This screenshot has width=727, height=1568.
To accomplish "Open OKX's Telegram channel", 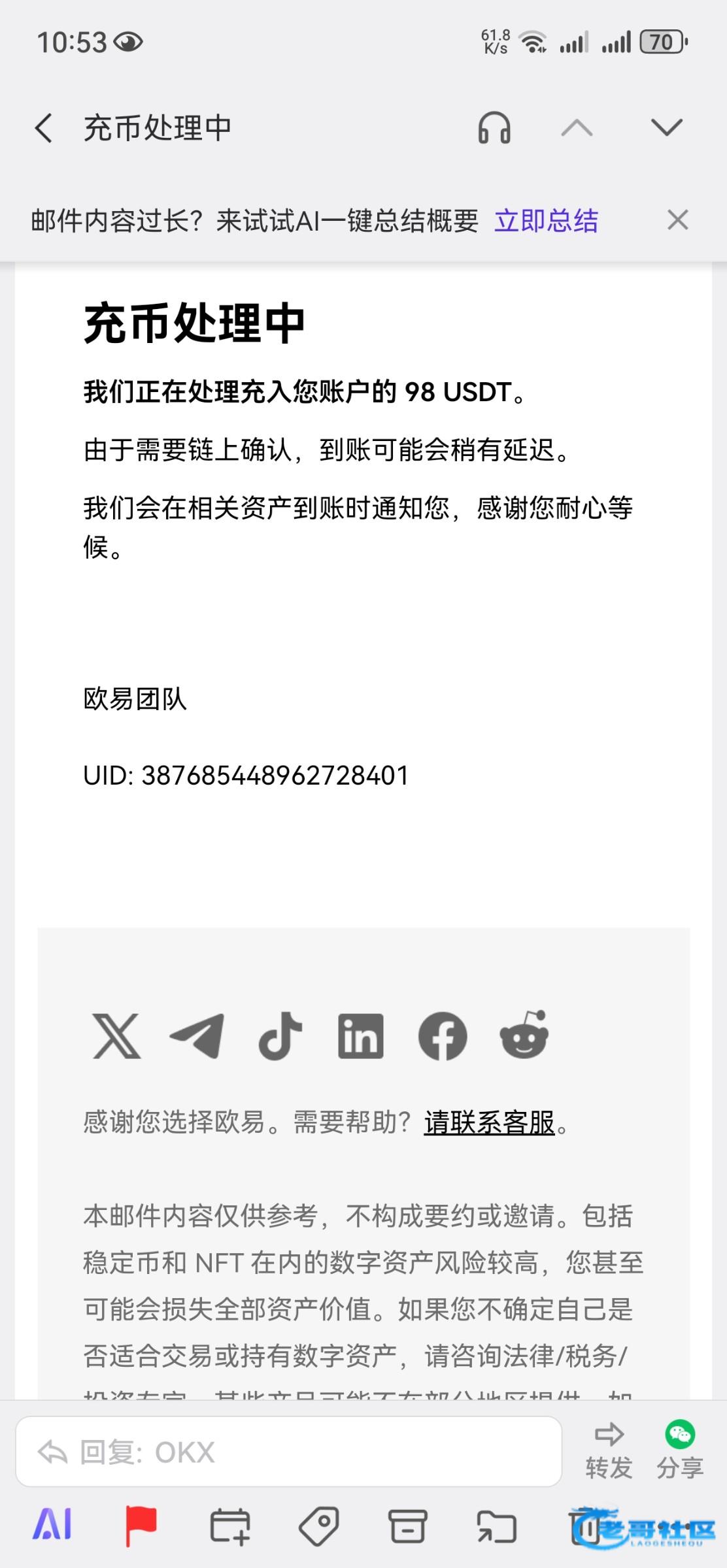I will coord(197,1036).
